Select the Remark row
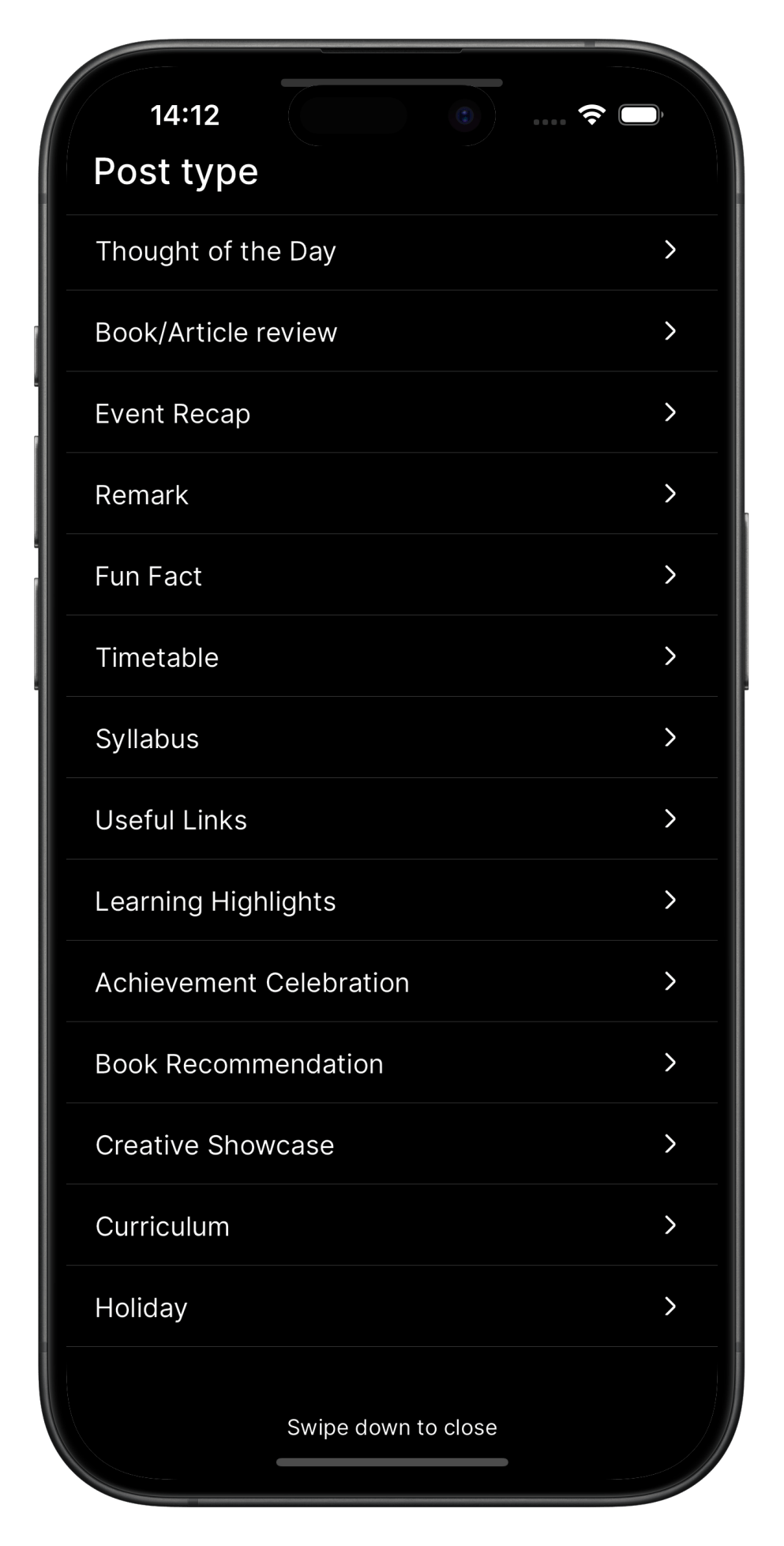 [391, 495]
